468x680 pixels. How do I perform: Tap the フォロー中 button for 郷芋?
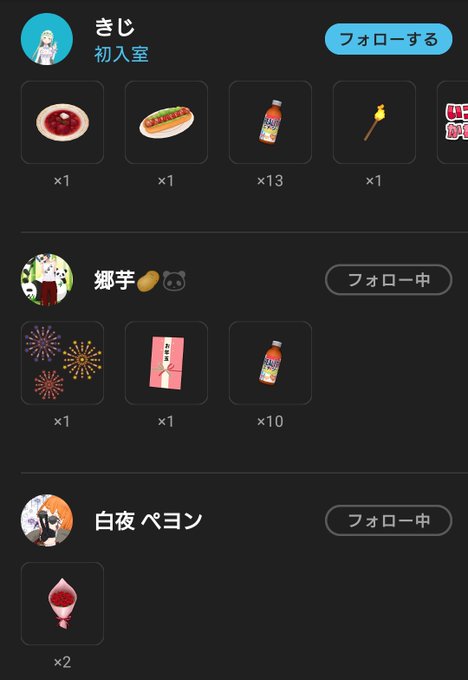[389, 280]
